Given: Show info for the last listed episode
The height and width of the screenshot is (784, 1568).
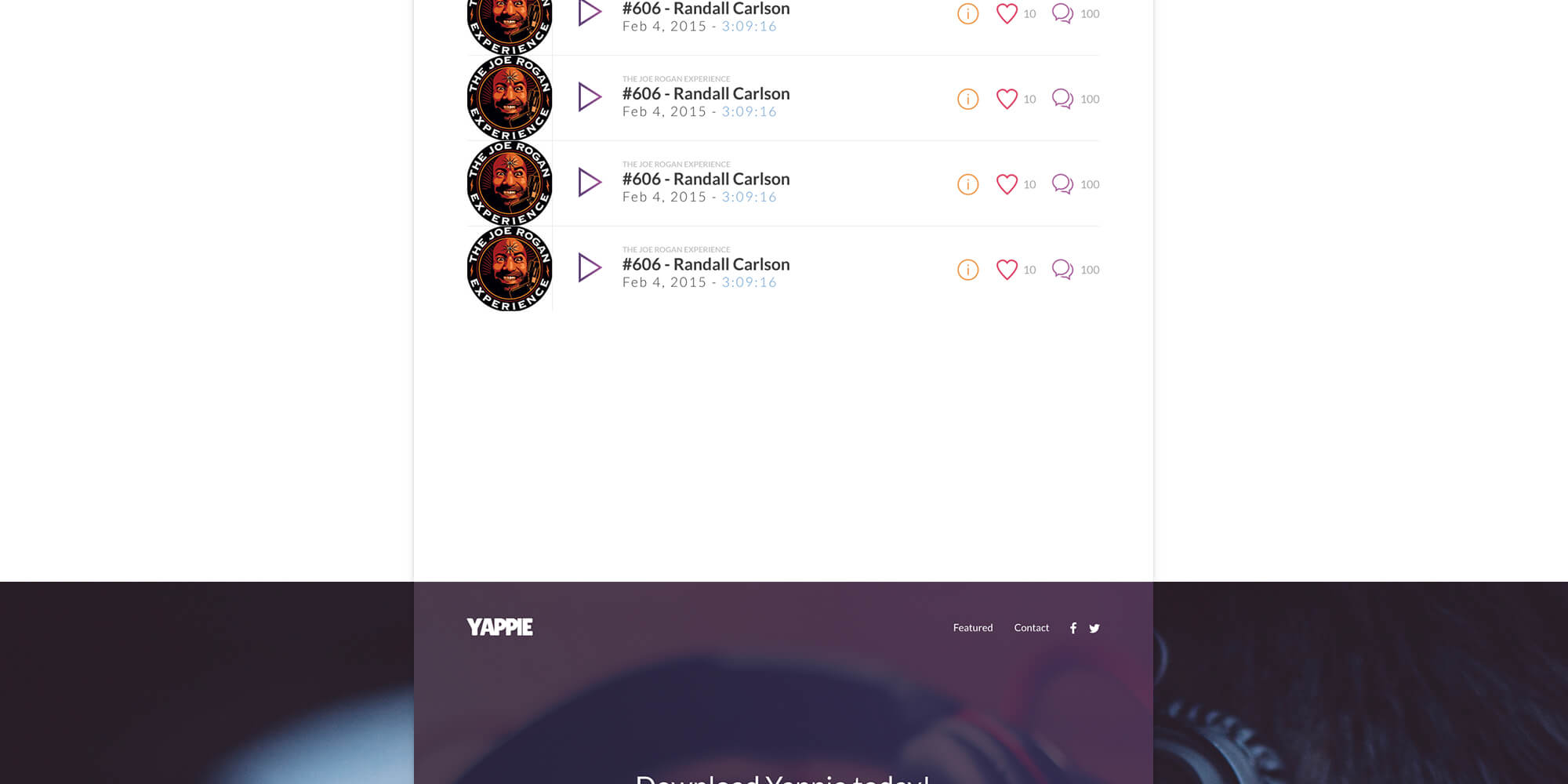Looking at the screenshot, I should click(967, 270).
